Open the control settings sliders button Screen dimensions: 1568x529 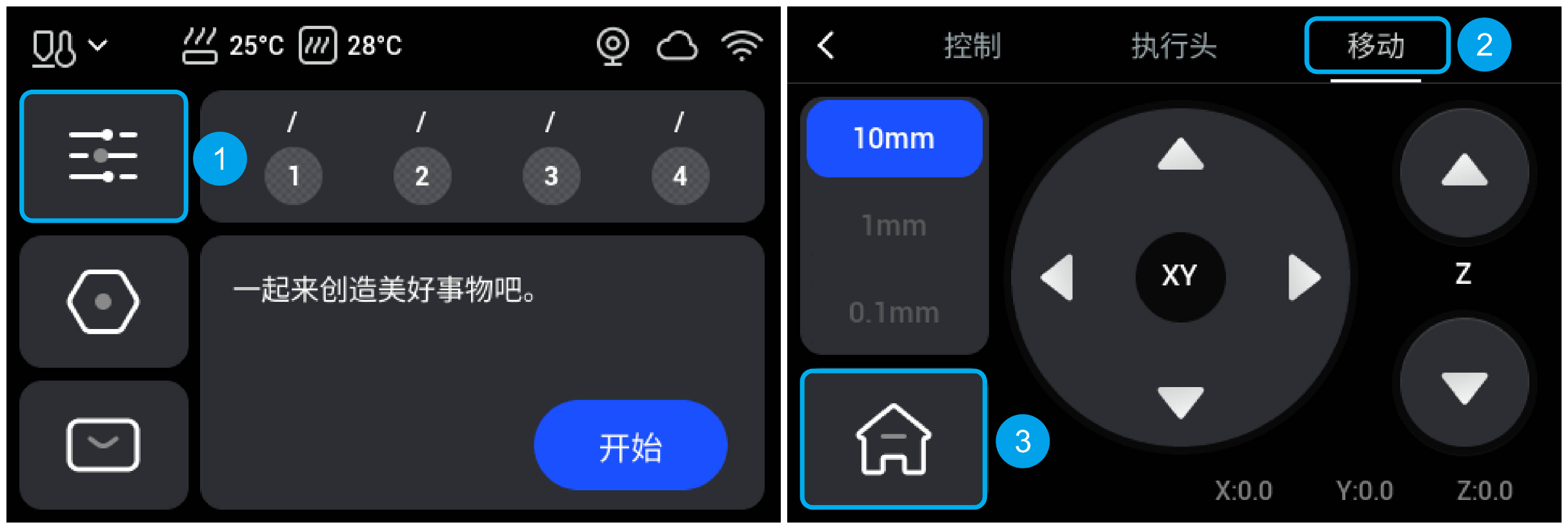click(x=103, y=156)
